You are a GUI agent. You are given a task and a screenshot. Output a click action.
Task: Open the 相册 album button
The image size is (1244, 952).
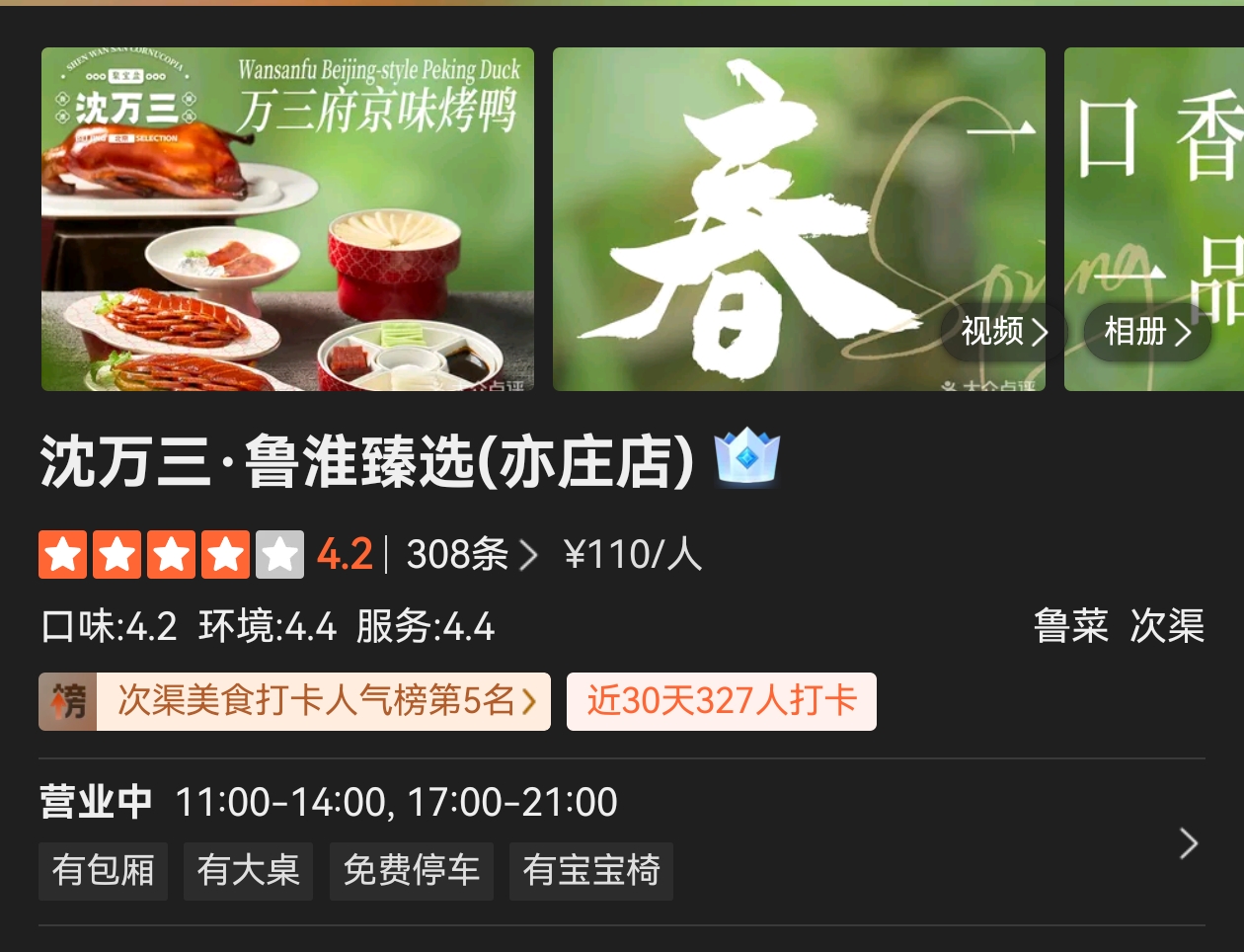click(1146, 331)
